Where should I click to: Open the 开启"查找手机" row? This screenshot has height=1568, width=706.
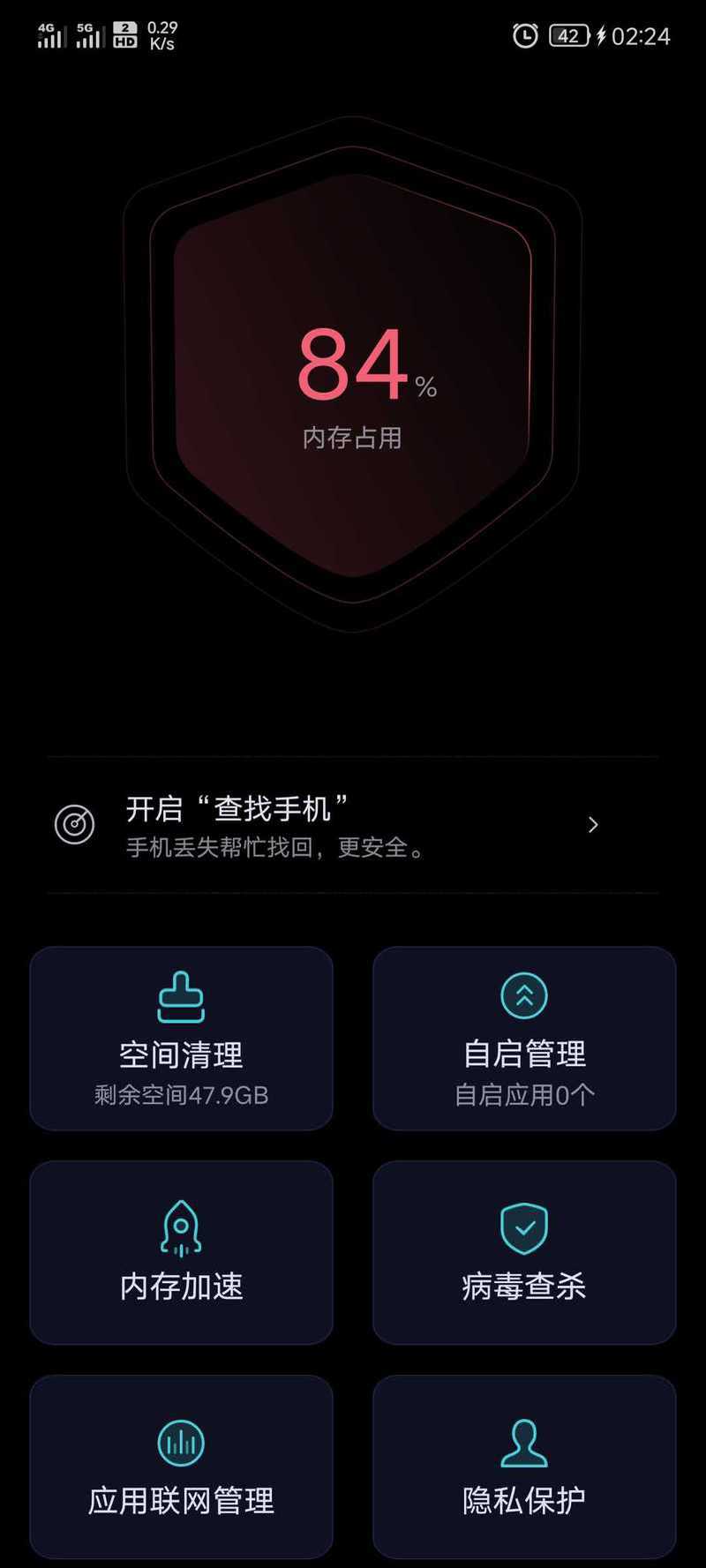point(353,825)
